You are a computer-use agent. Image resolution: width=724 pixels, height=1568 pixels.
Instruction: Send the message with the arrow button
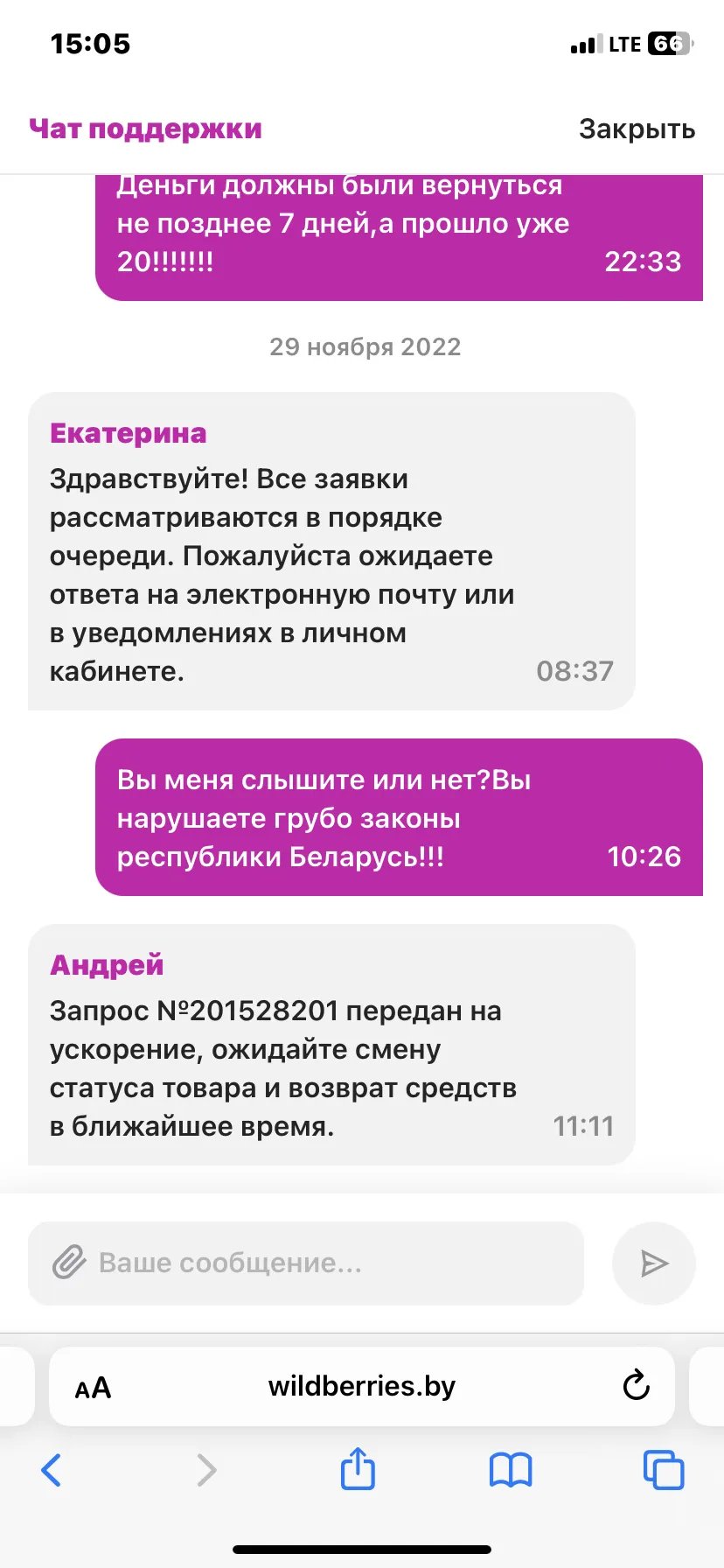654,1263
